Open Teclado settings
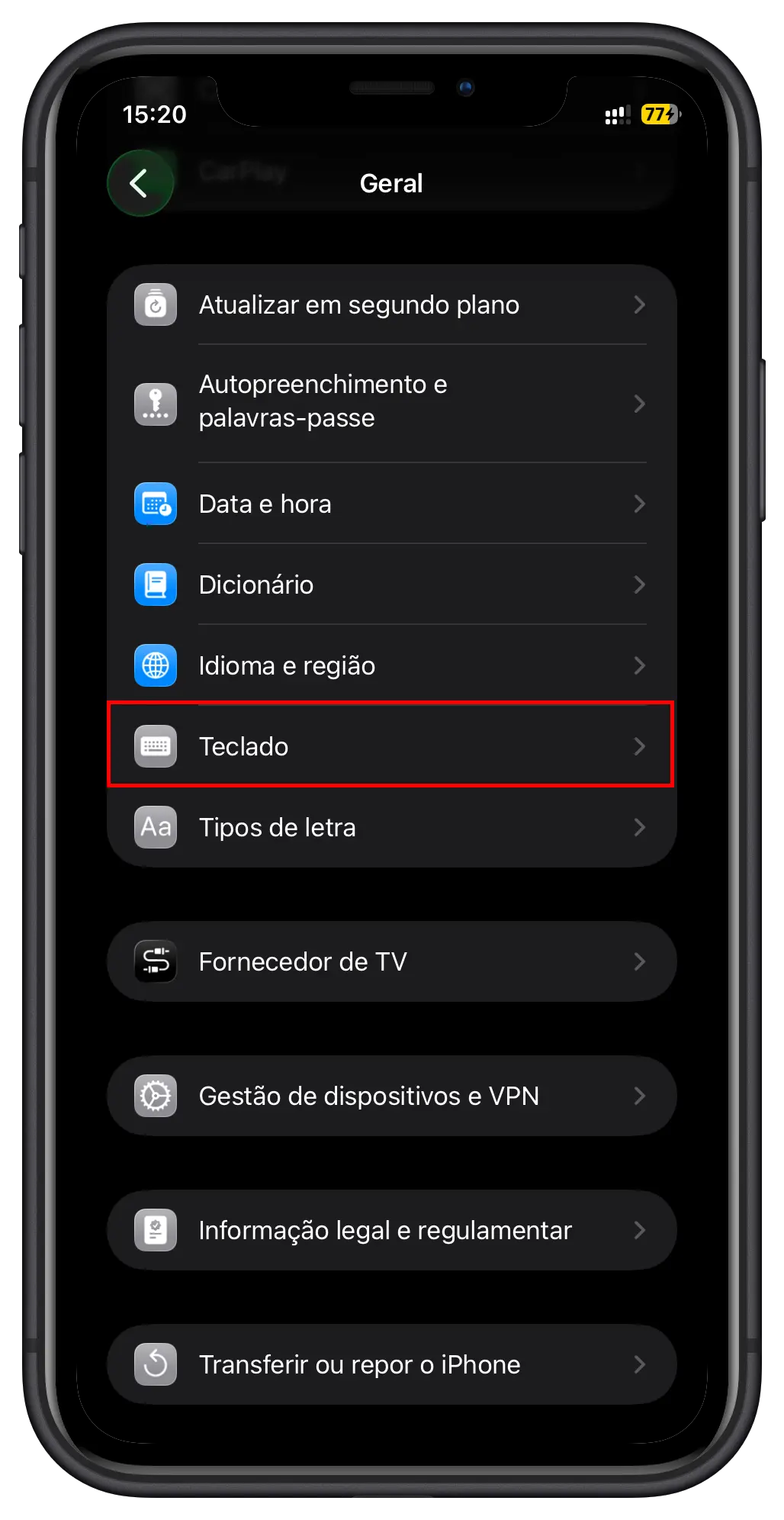This screenshot has width=784, height=1520. pos(390,746)
